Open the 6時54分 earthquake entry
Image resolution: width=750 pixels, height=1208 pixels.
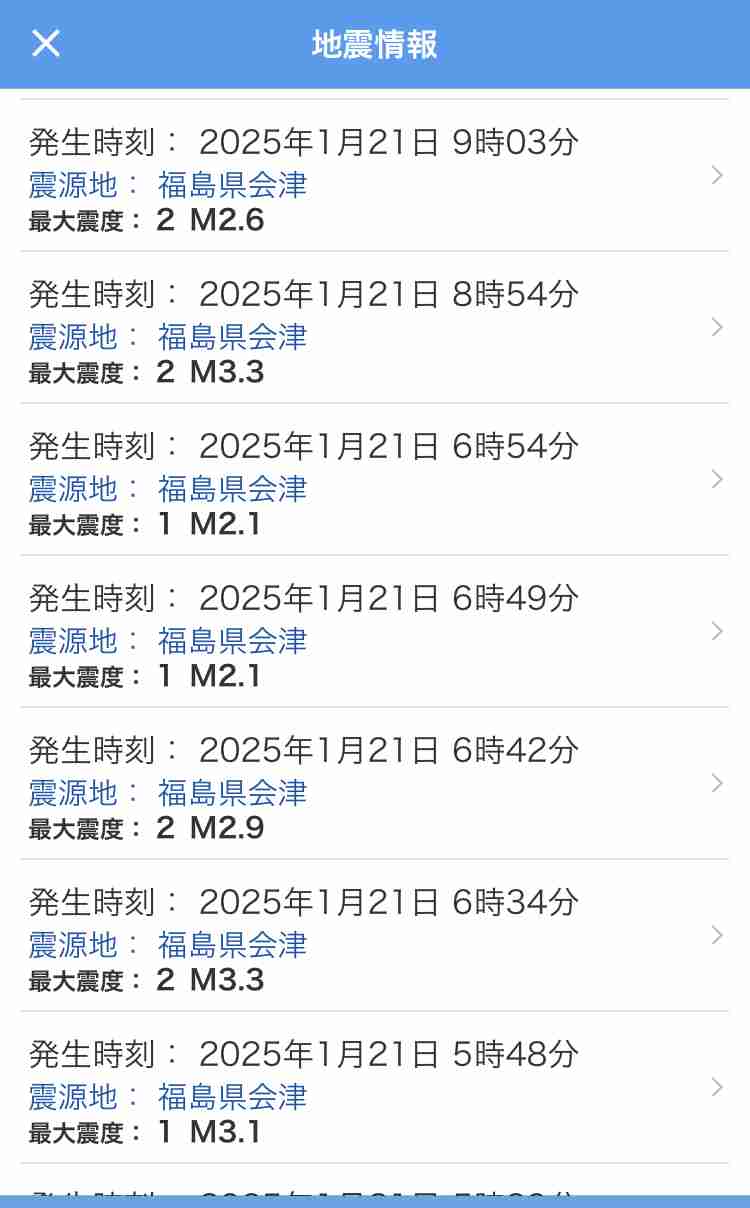375,479
